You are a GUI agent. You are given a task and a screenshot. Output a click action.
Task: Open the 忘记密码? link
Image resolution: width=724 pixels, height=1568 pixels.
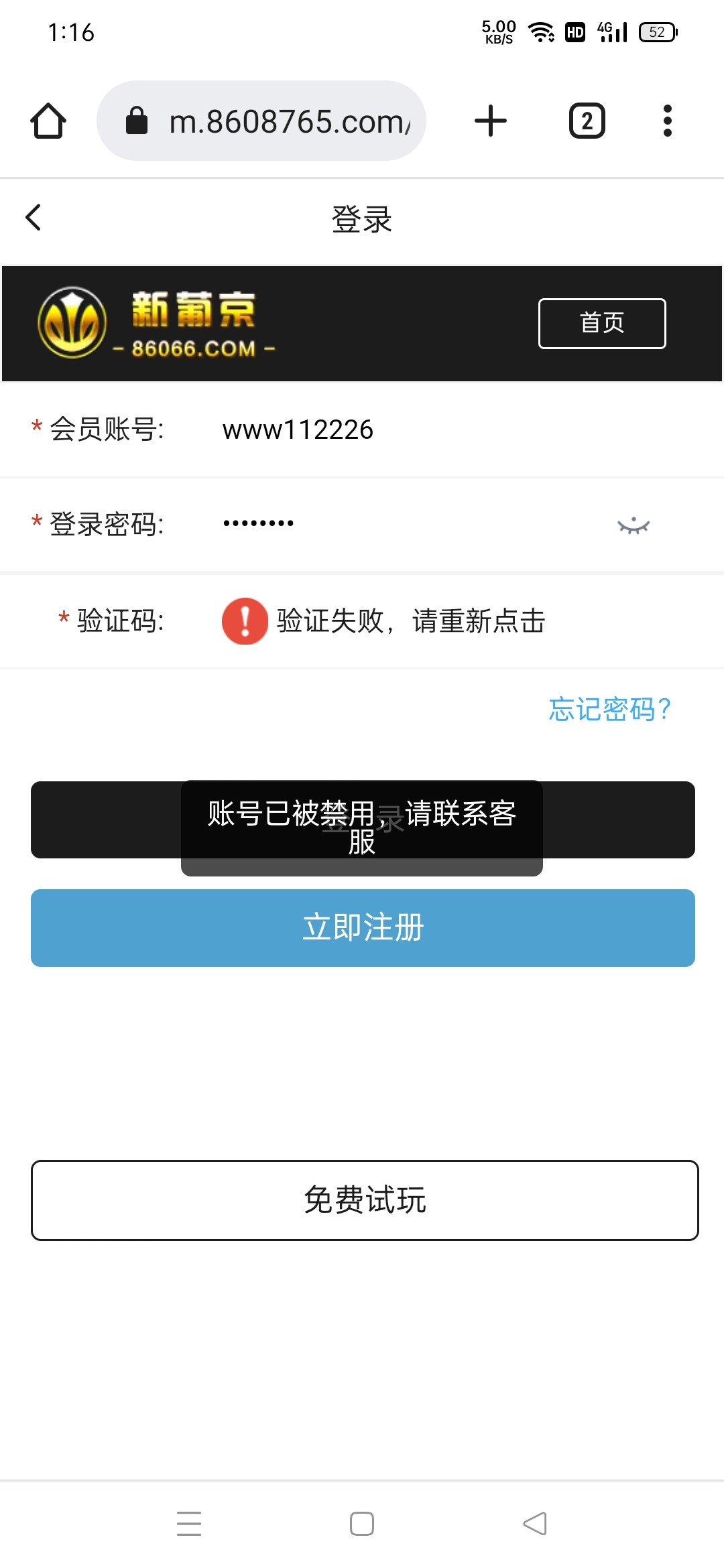(x=609, y=709)
